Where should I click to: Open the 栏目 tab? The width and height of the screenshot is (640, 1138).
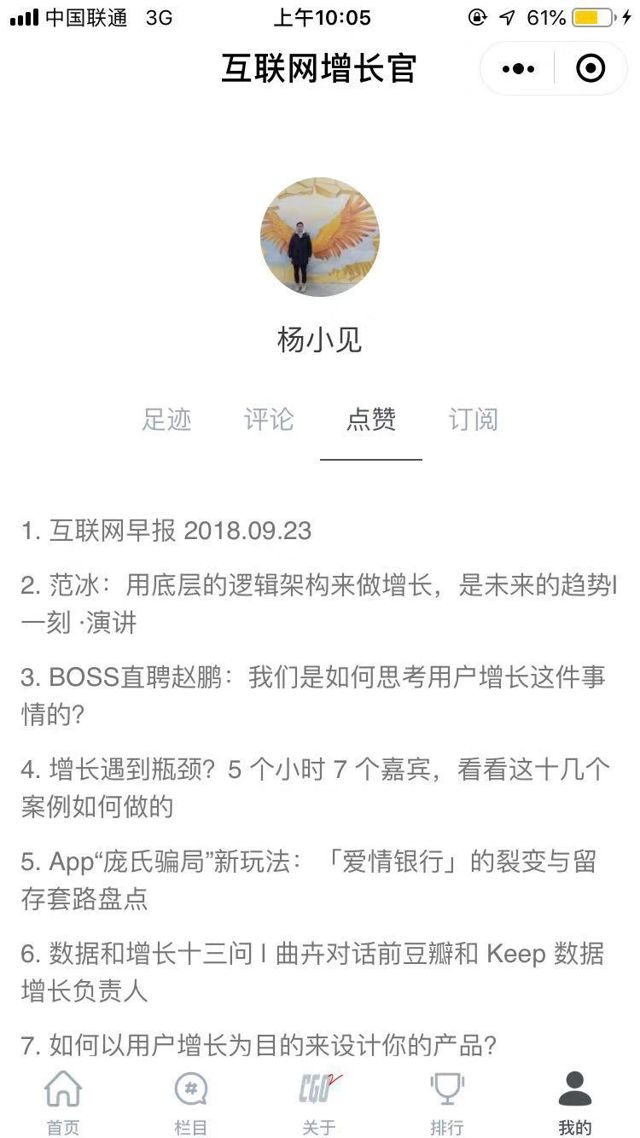pos(191,1103)
